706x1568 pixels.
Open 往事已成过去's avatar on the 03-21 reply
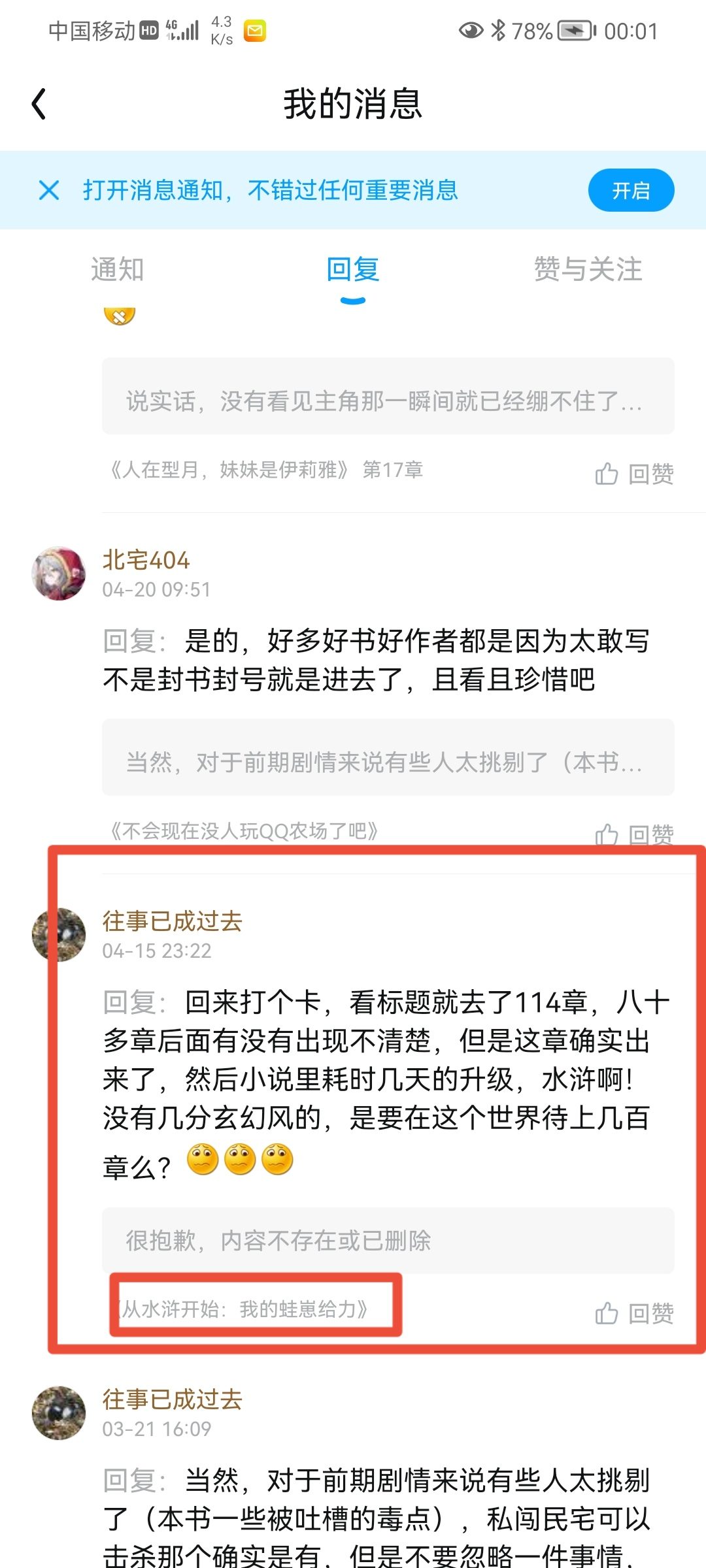click(x=59, y=1413)
